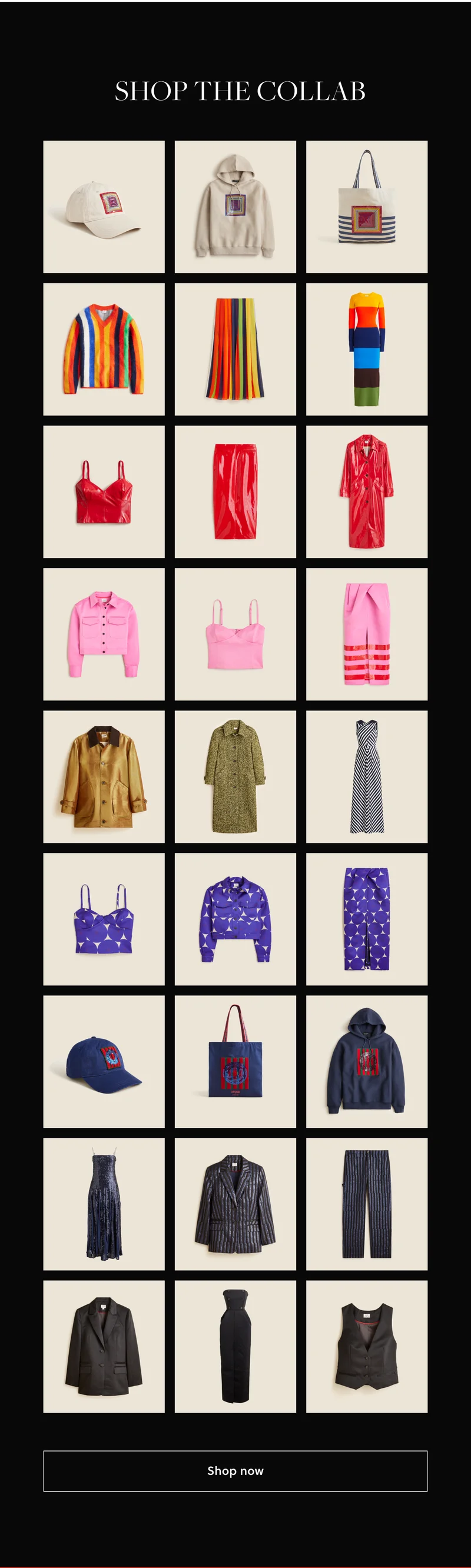Select the black tailored vest
The width and height of the screenshot is (471, 1568).
[366, 1347]
